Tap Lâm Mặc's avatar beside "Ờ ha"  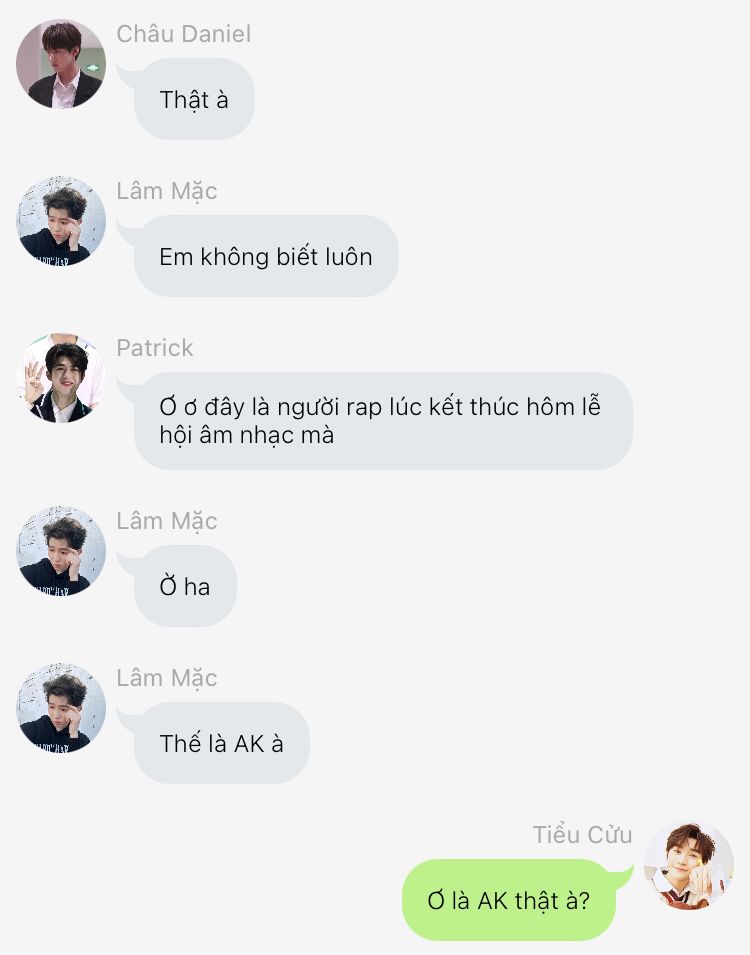[x=61, y=551]
